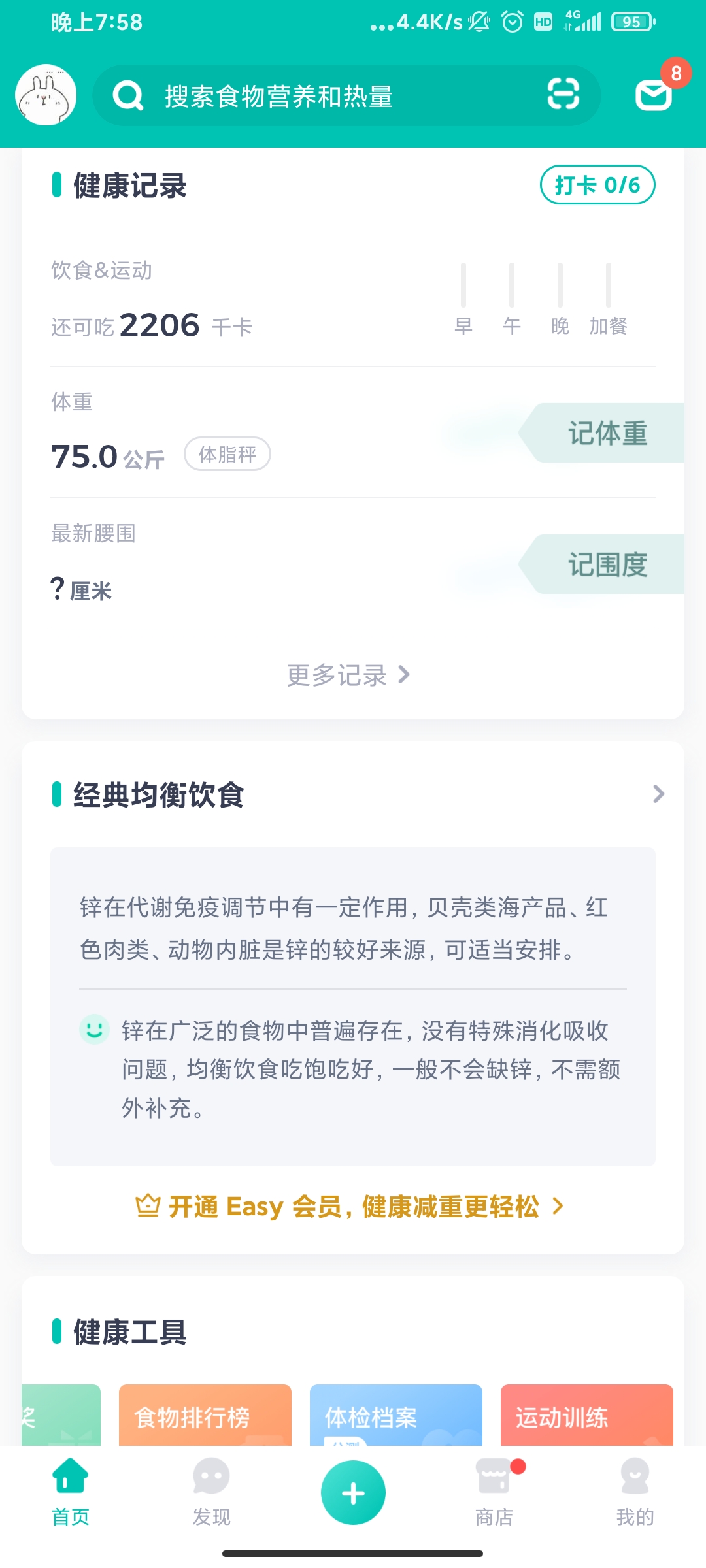Image resolution: width=706 pixels, height=1568 pixels.
Task: Open the 运动训练 tool card
Action: [x=587, y=1415]
